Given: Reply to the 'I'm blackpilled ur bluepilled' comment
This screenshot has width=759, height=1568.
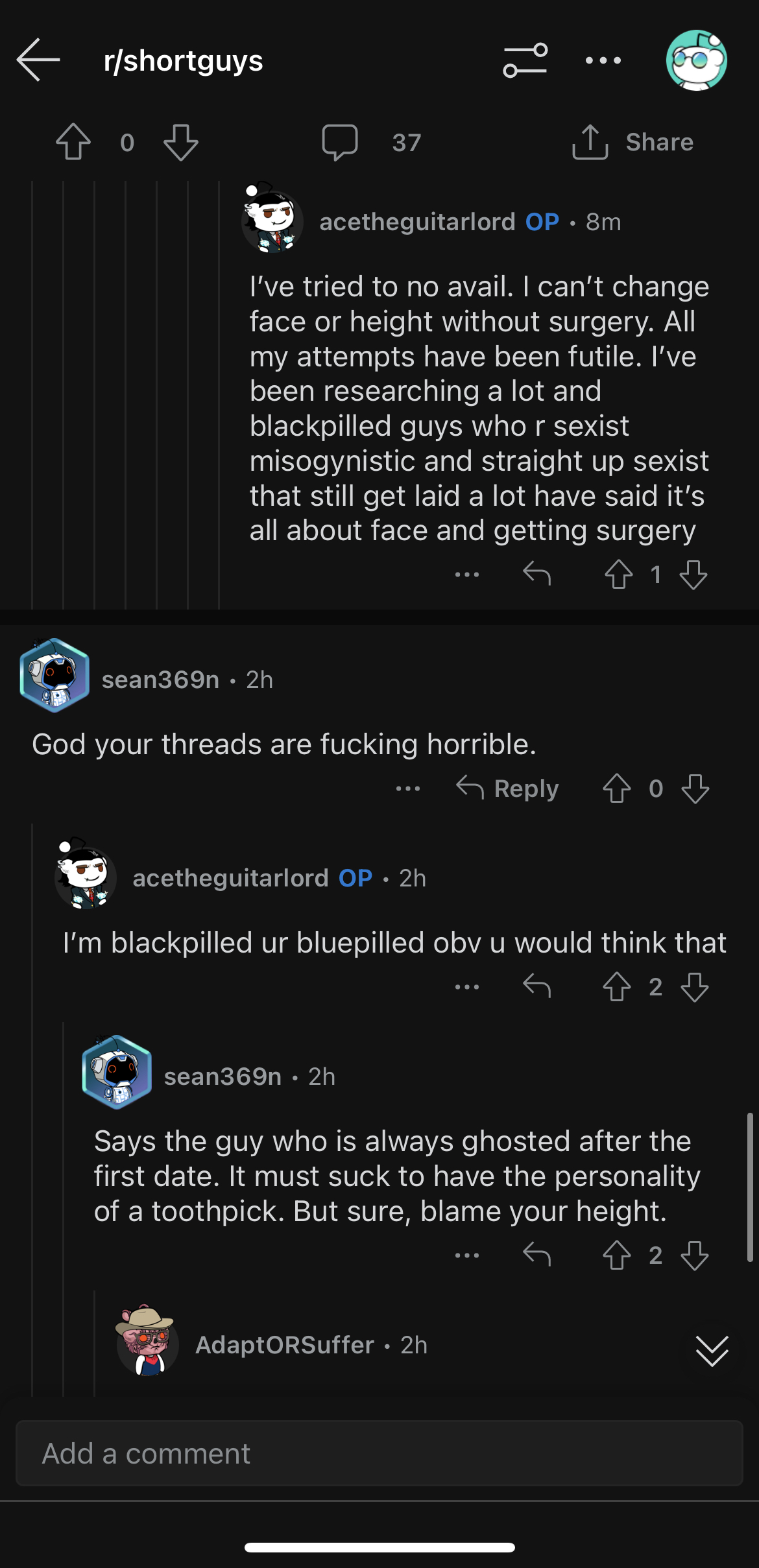Looking at the screenshot, I should [x=536, y=987].
